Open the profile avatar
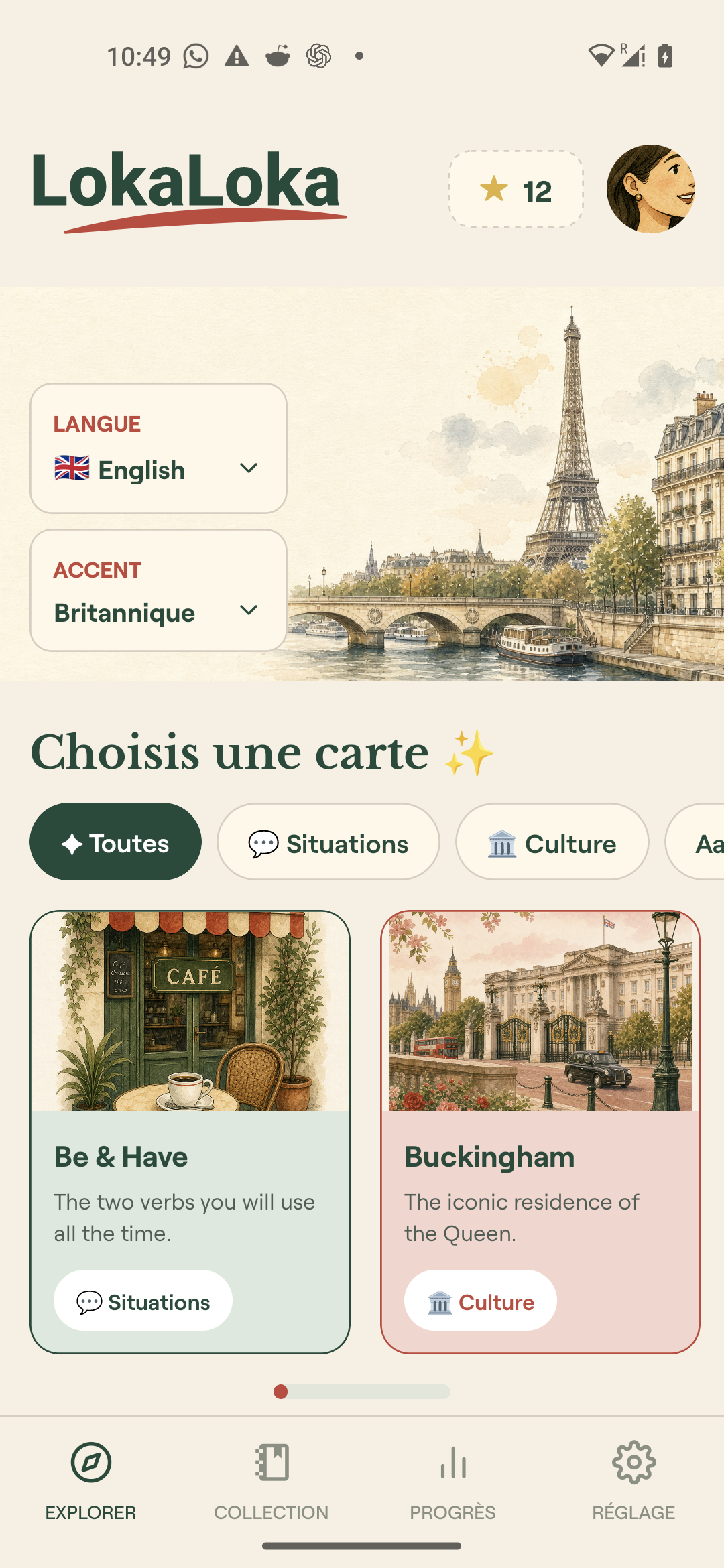The width and height of the screenshot is (724, 1568). click(x=650, y=189)
